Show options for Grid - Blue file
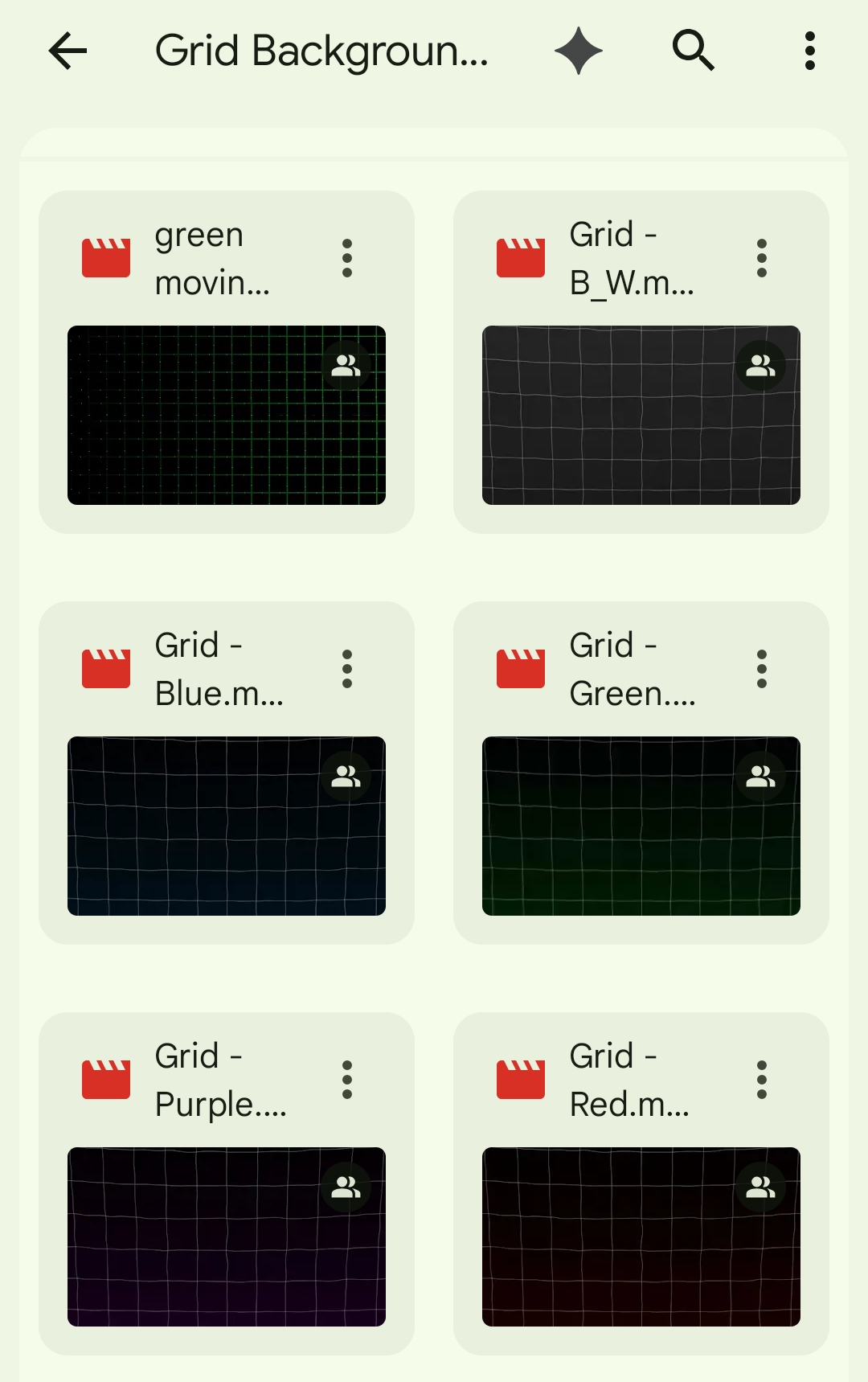This screenshot has width=868, height=1382. point(347,669)
